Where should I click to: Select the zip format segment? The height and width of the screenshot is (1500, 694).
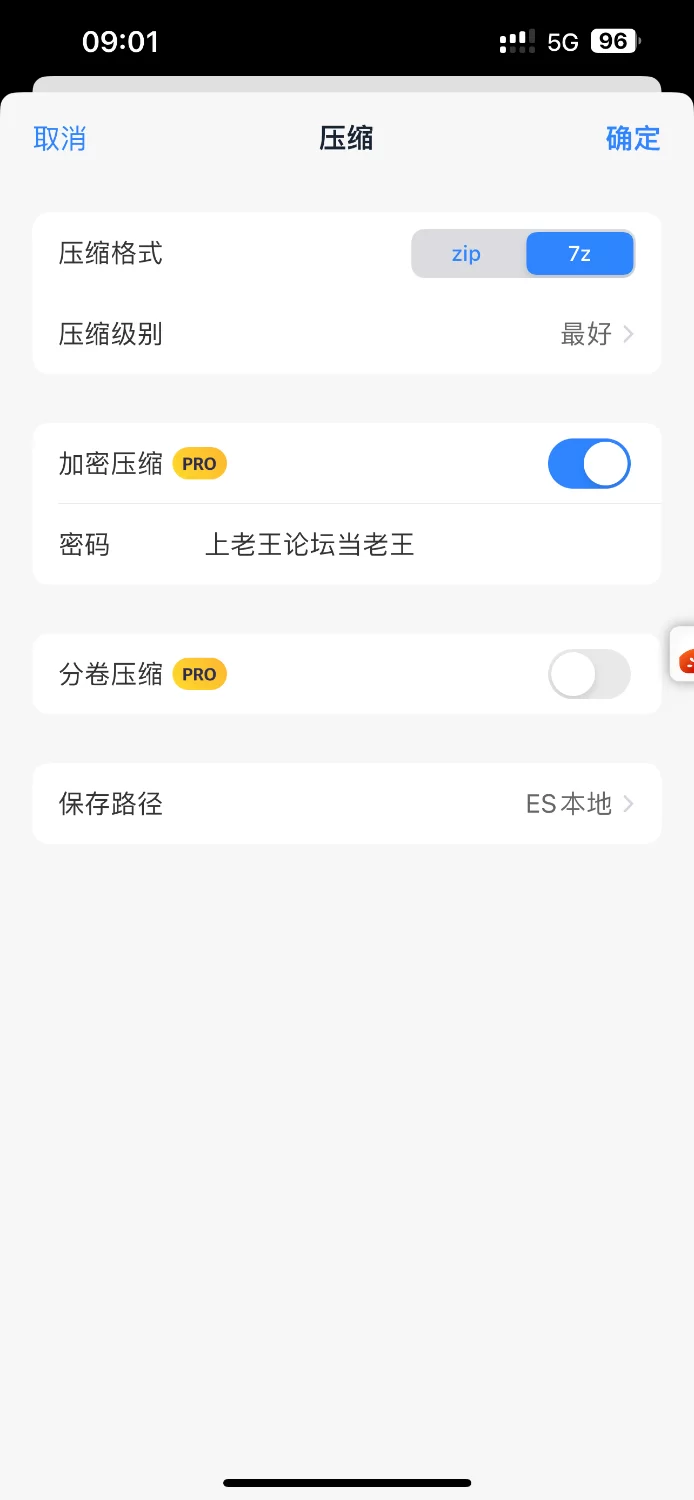point(467,254)
